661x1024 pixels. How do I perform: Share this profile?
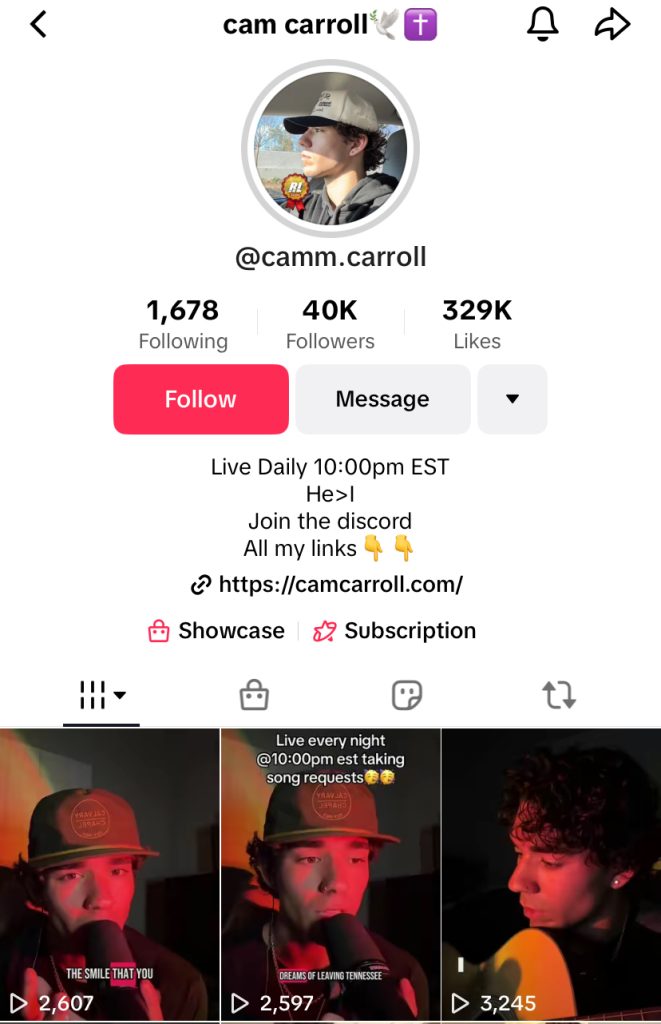pyautogui.click(x=612, y=24)
